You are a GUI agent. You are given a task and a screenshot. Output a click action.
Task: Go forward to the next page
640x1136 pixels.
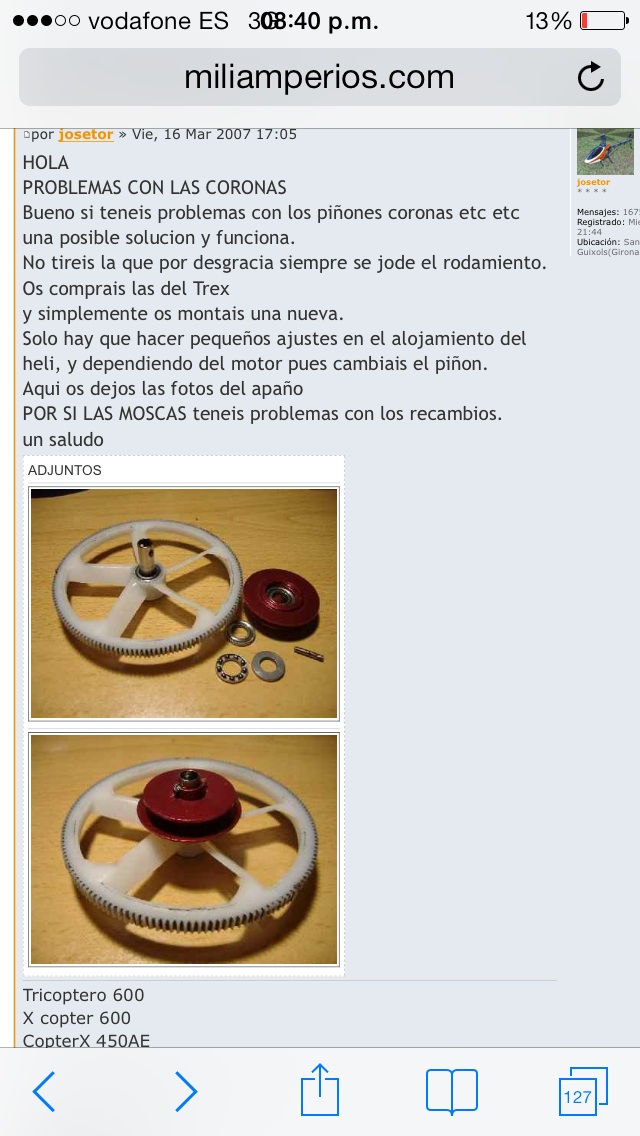pos(186,1091)
